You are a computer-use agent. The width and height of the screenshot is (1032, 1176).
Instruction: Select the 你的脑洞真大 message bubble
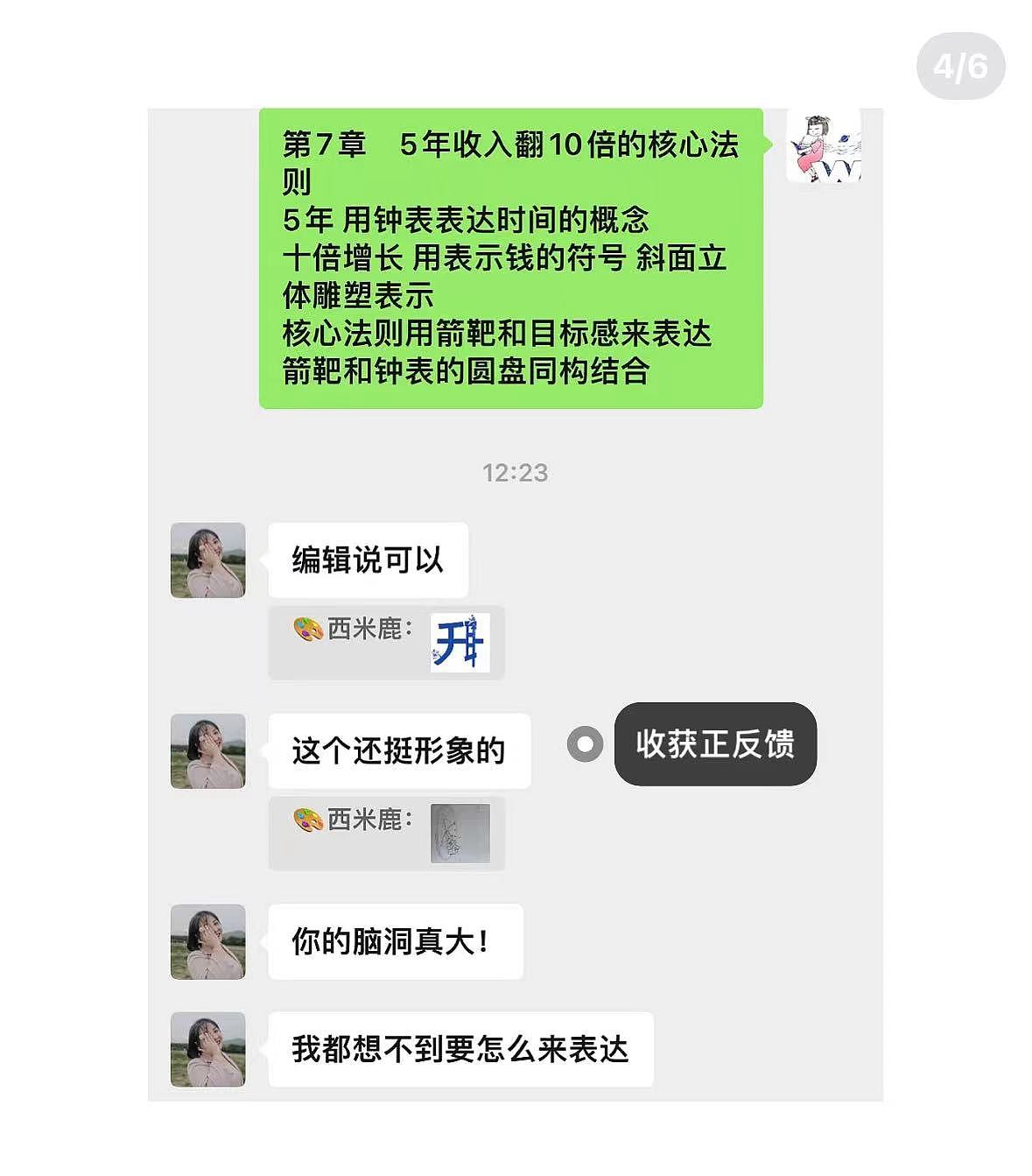(x=393, y=940)
